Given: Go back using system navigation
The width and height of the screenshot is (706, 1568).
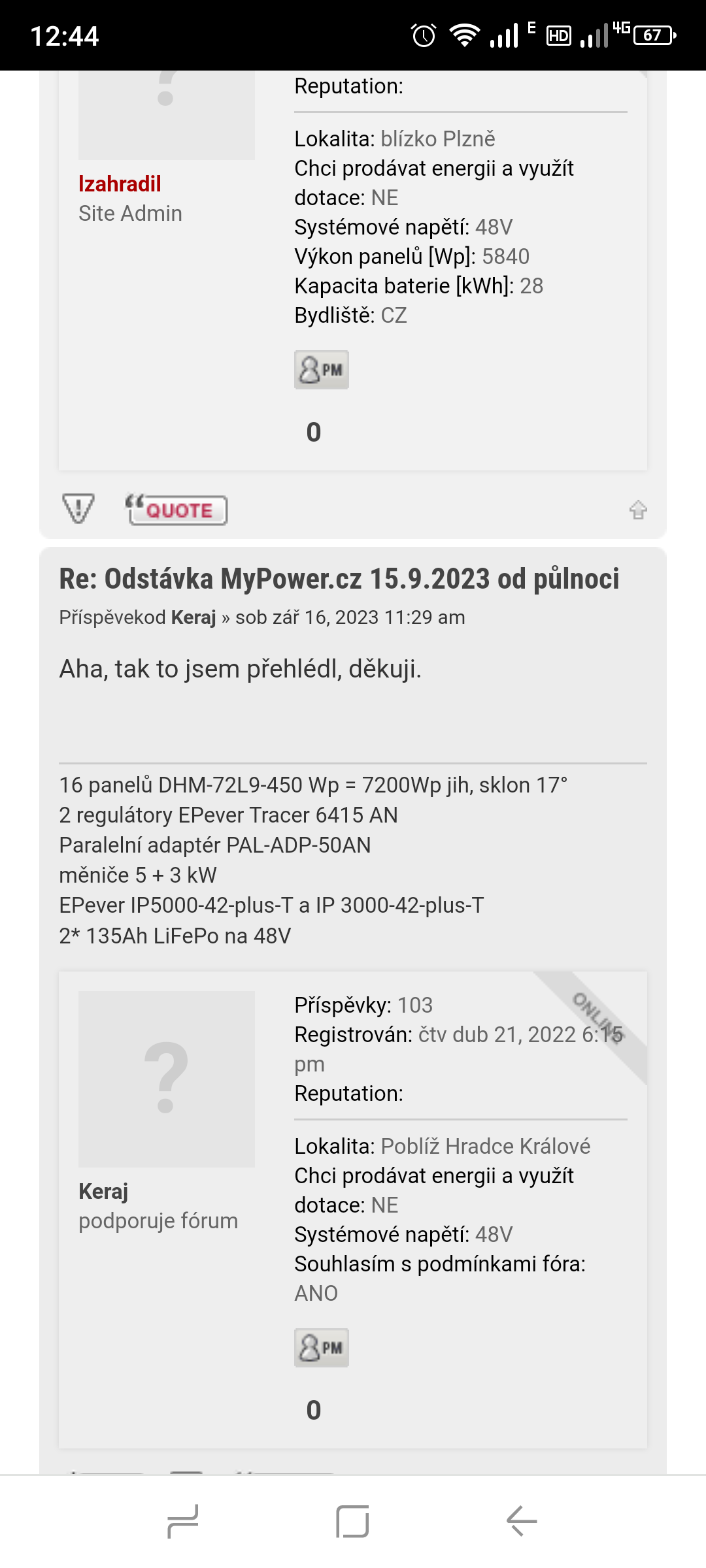Looking at the screenshot, I should click(x=522, y=1521).
